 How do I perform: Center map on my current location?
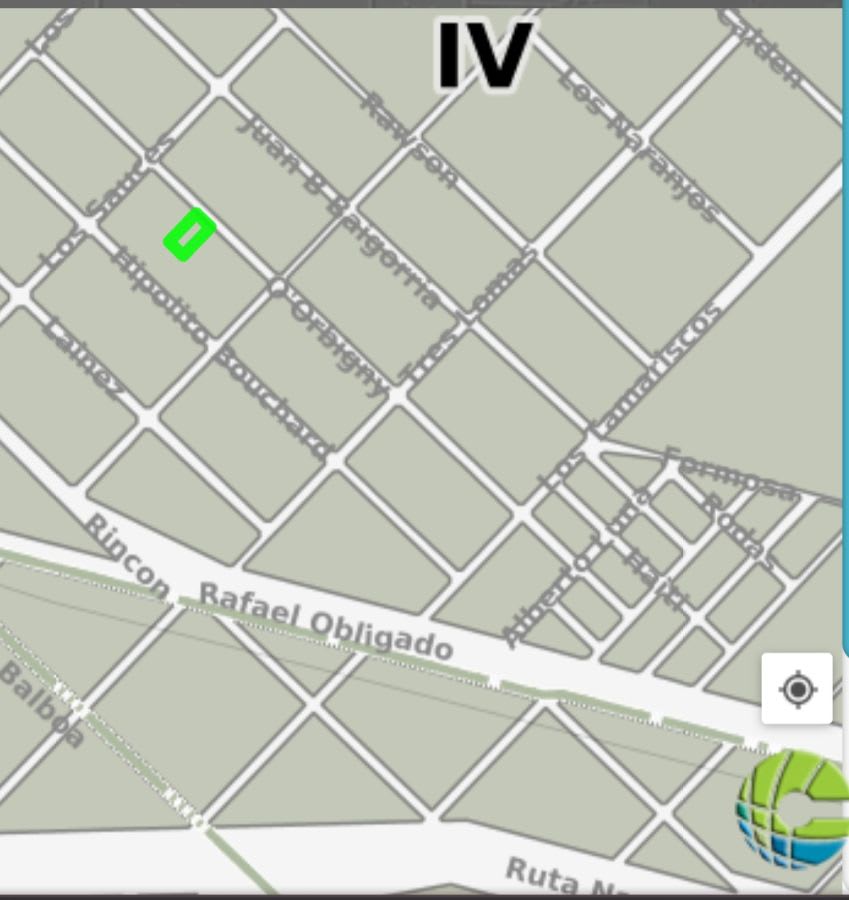(x=797, y=689)
